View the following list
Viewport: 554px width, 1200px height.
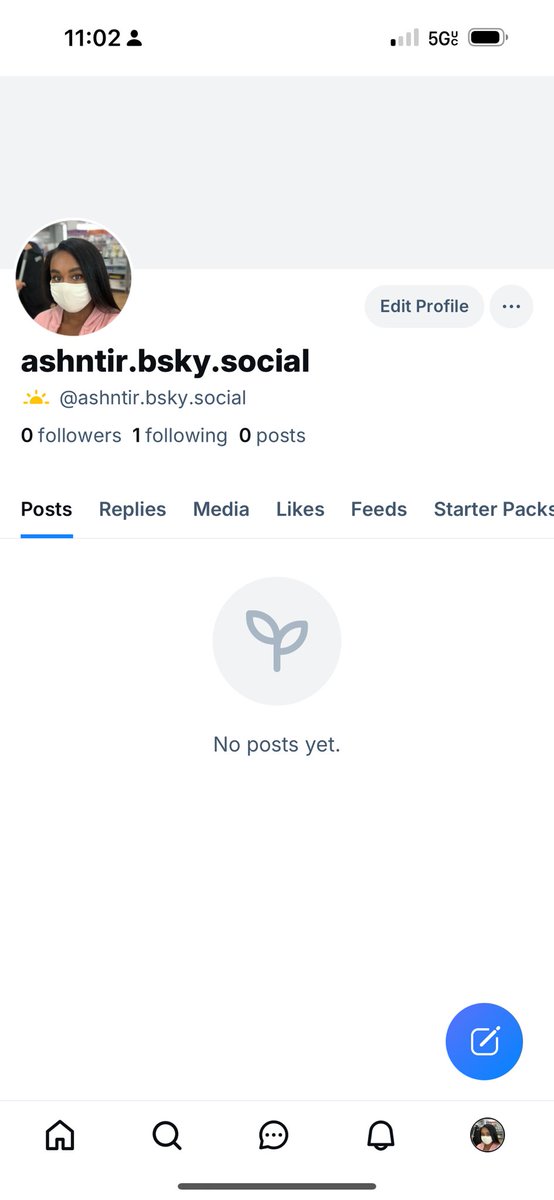click(x=180, y=435)
